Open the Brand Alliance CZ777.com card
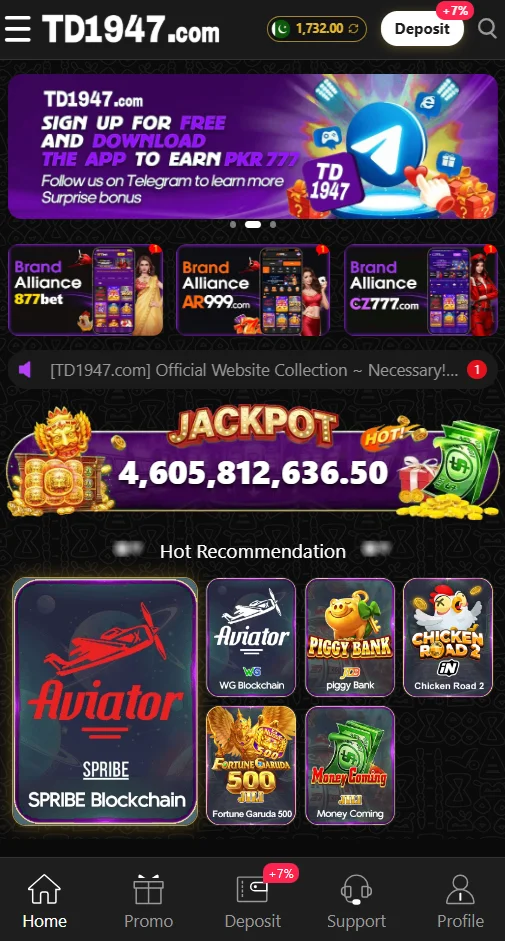The width and height of the screenshot is (505, 941). tap(421, 290)
